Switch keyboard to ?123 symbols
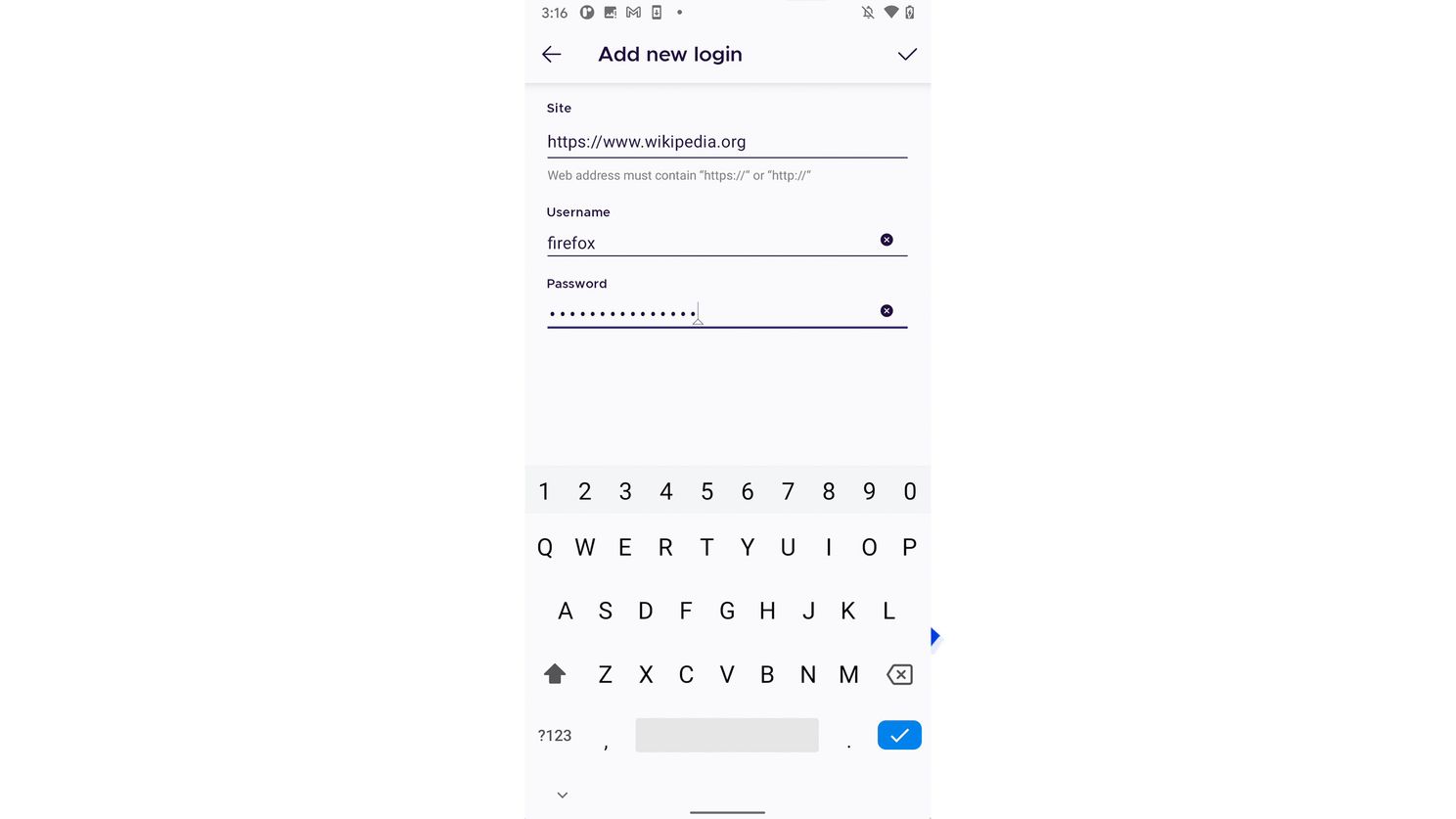The height and width of the screenshot is (819, 1456). [555, 736]
